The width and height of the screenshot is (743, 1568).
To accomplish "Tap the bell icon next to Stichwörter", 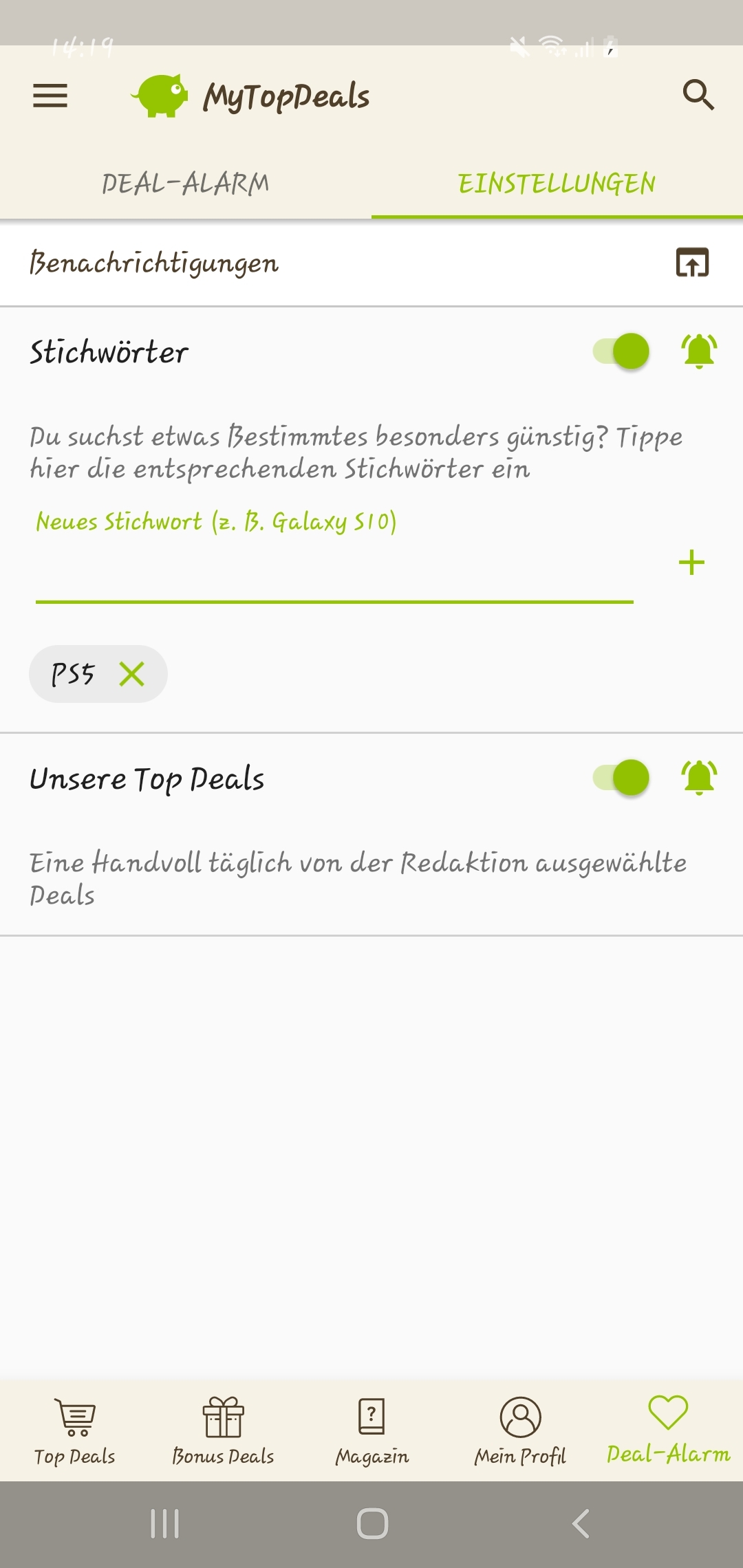I will (699, 351).
